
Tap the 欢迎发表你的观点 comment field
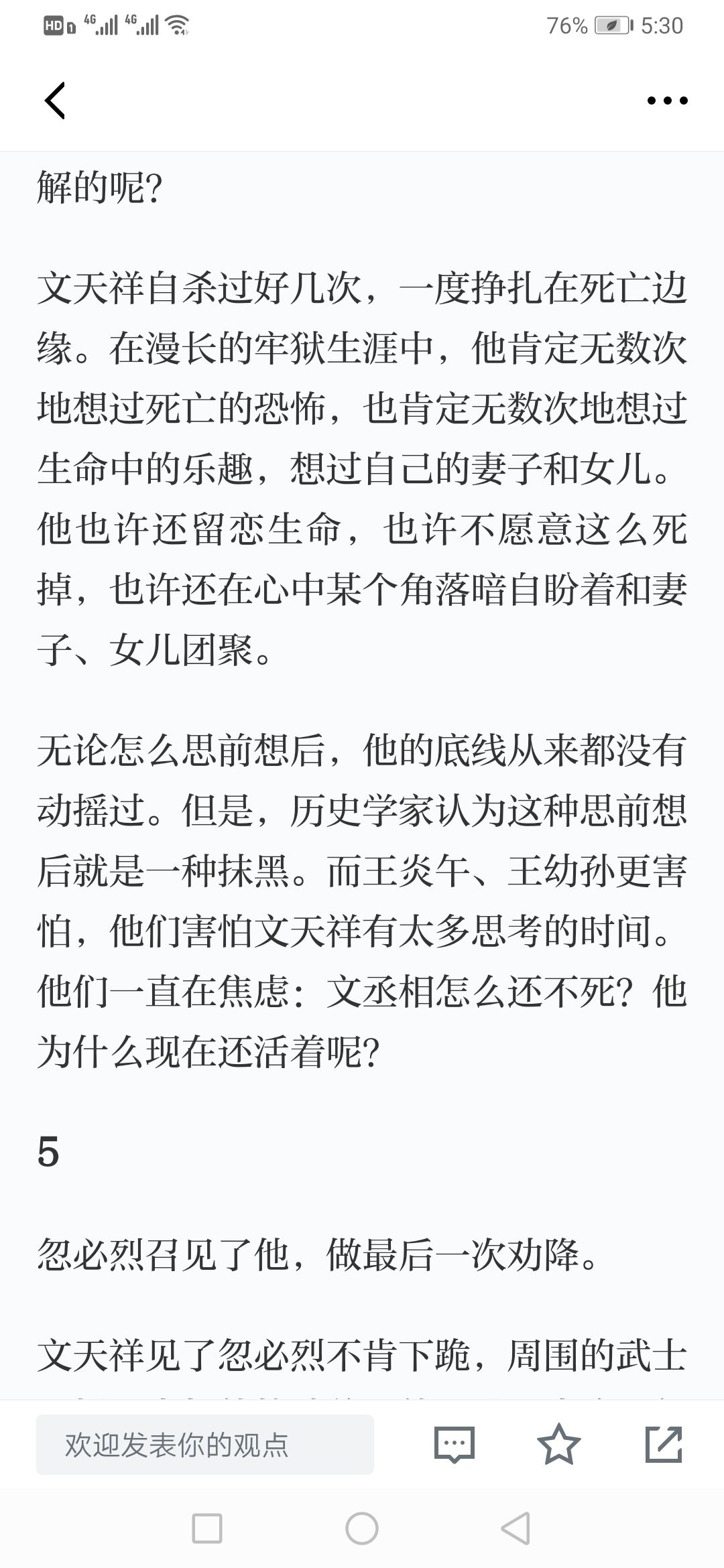coord(204,1445)
